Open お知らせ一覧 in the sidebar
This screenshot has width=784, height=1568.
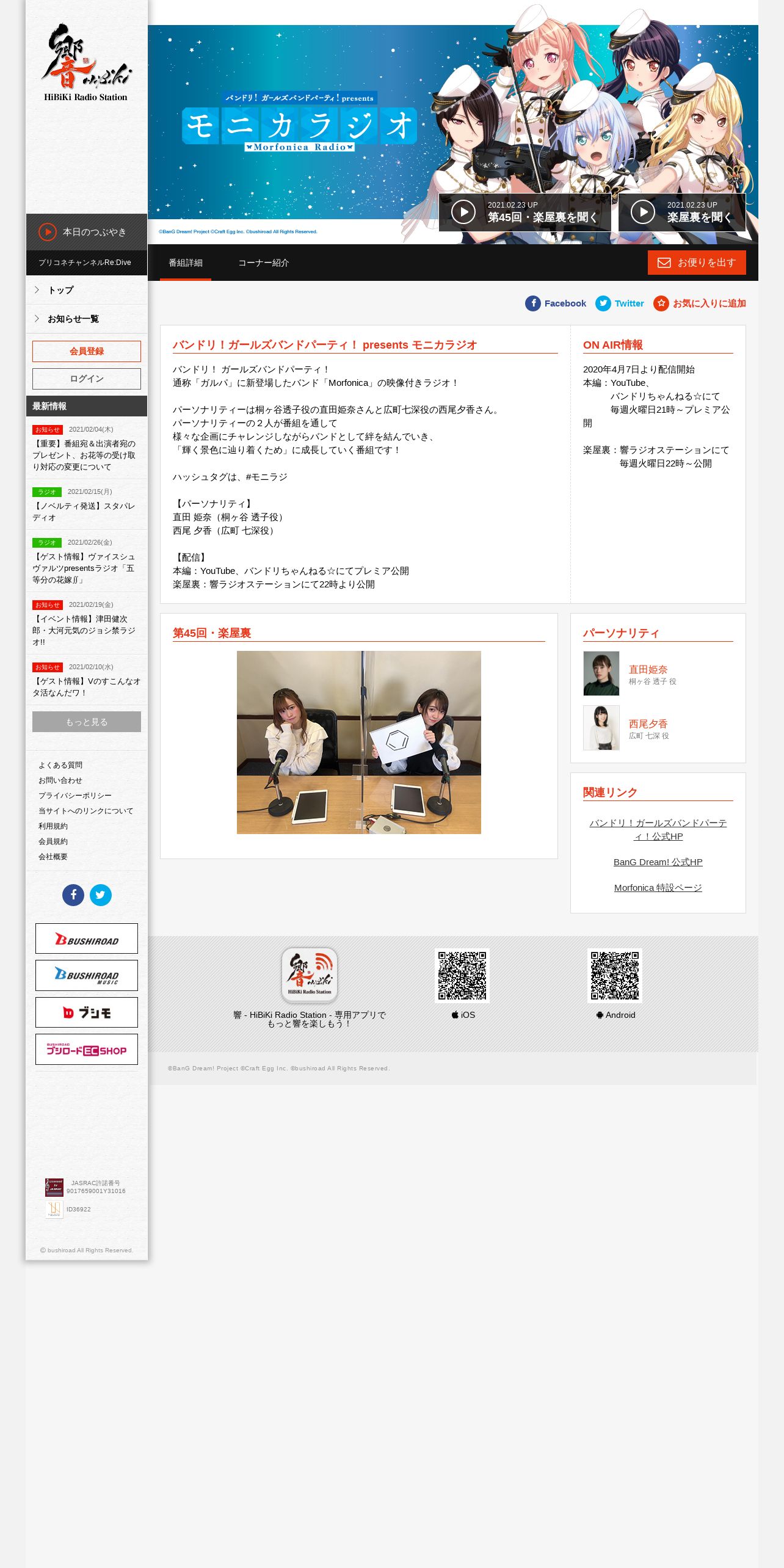(87, 319)
